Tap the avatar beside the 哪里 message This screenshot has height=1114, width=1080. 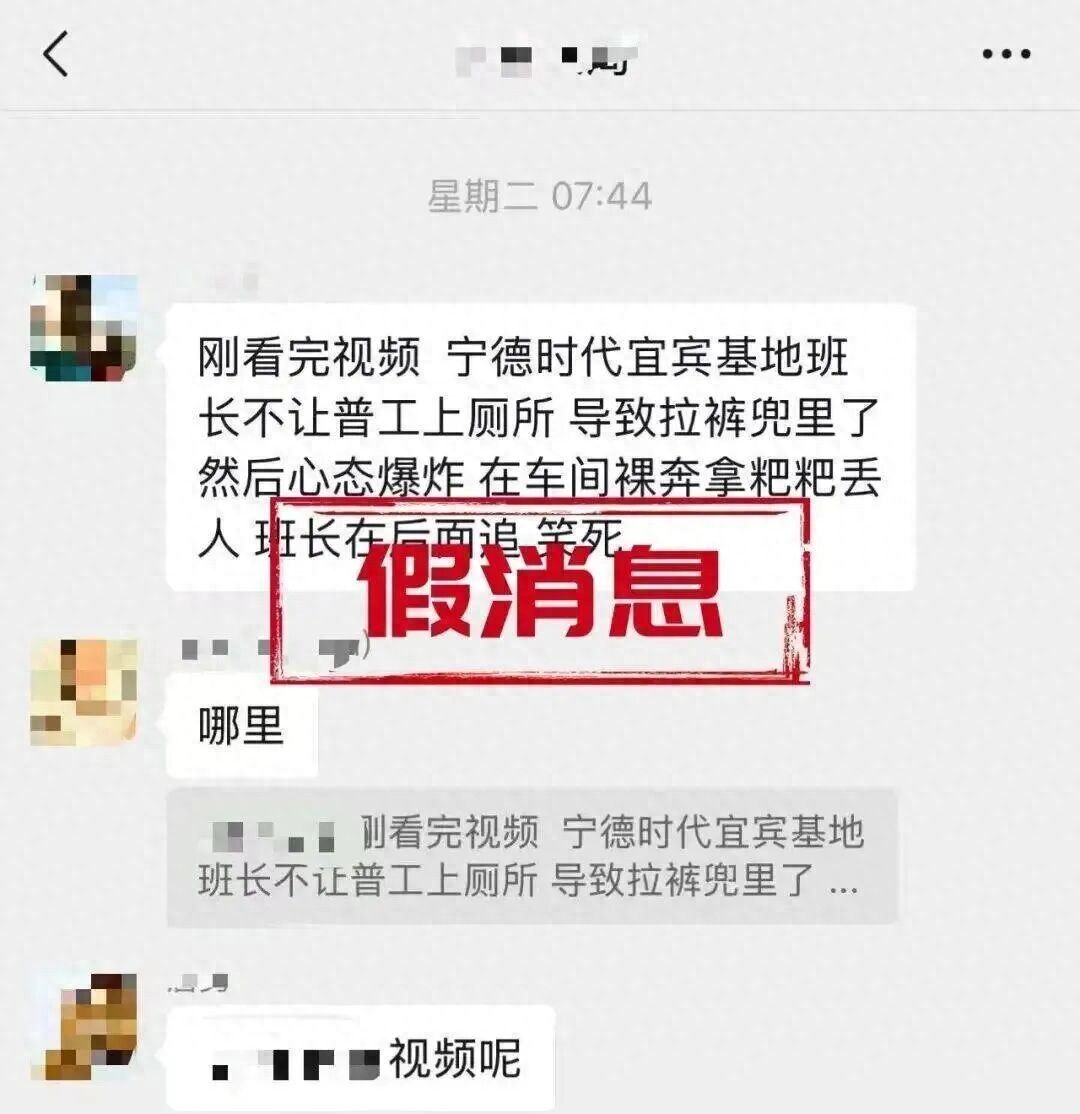pyautogui.click(x=84, y=692)
